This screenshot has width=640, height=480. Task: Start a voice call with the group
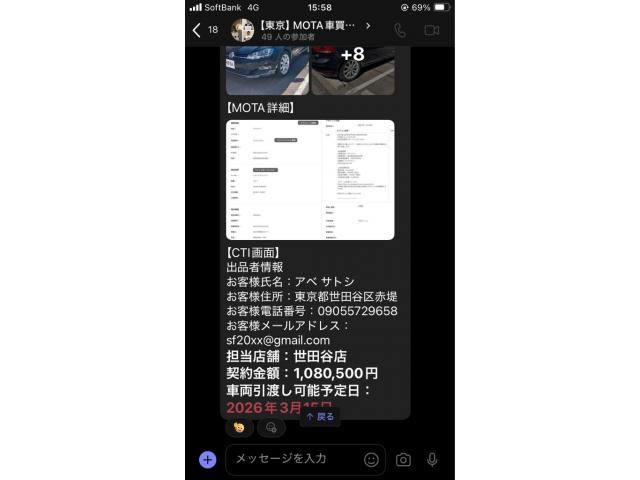tap(400, 30)
